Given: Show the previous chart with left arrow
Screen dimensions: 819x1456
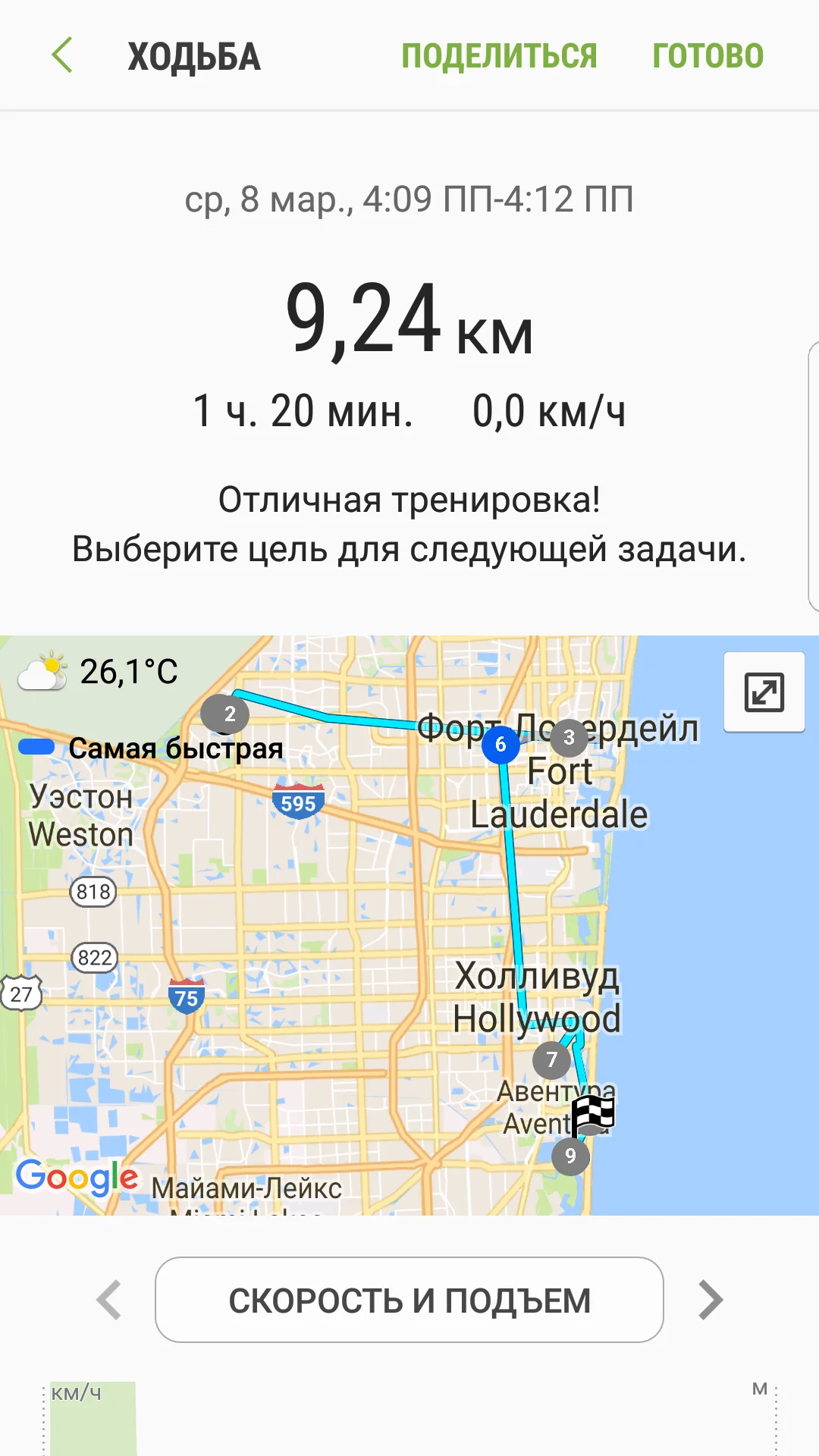Looking at the screenshot, I should [109, 1300].
